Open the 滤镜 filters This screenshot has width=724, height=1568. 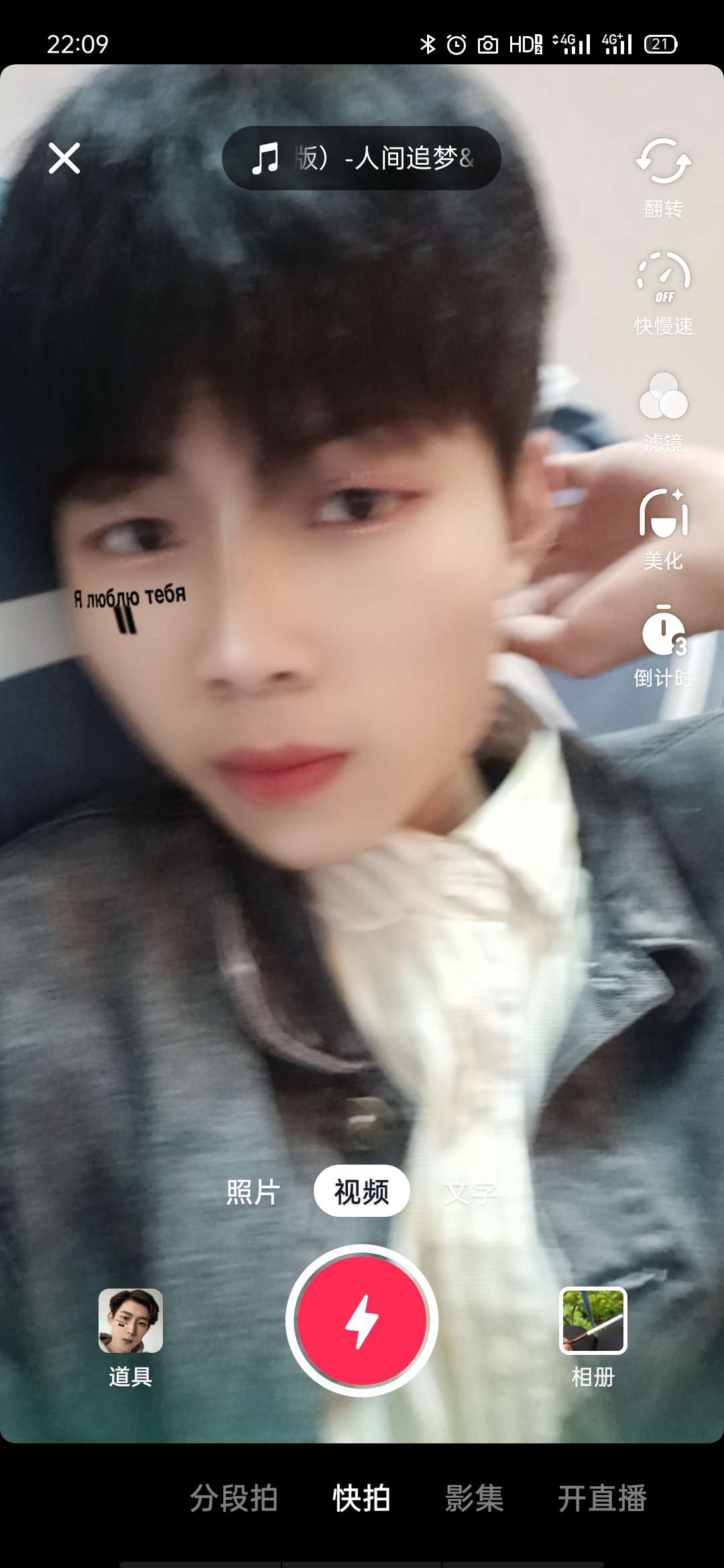tap(663, 411)
